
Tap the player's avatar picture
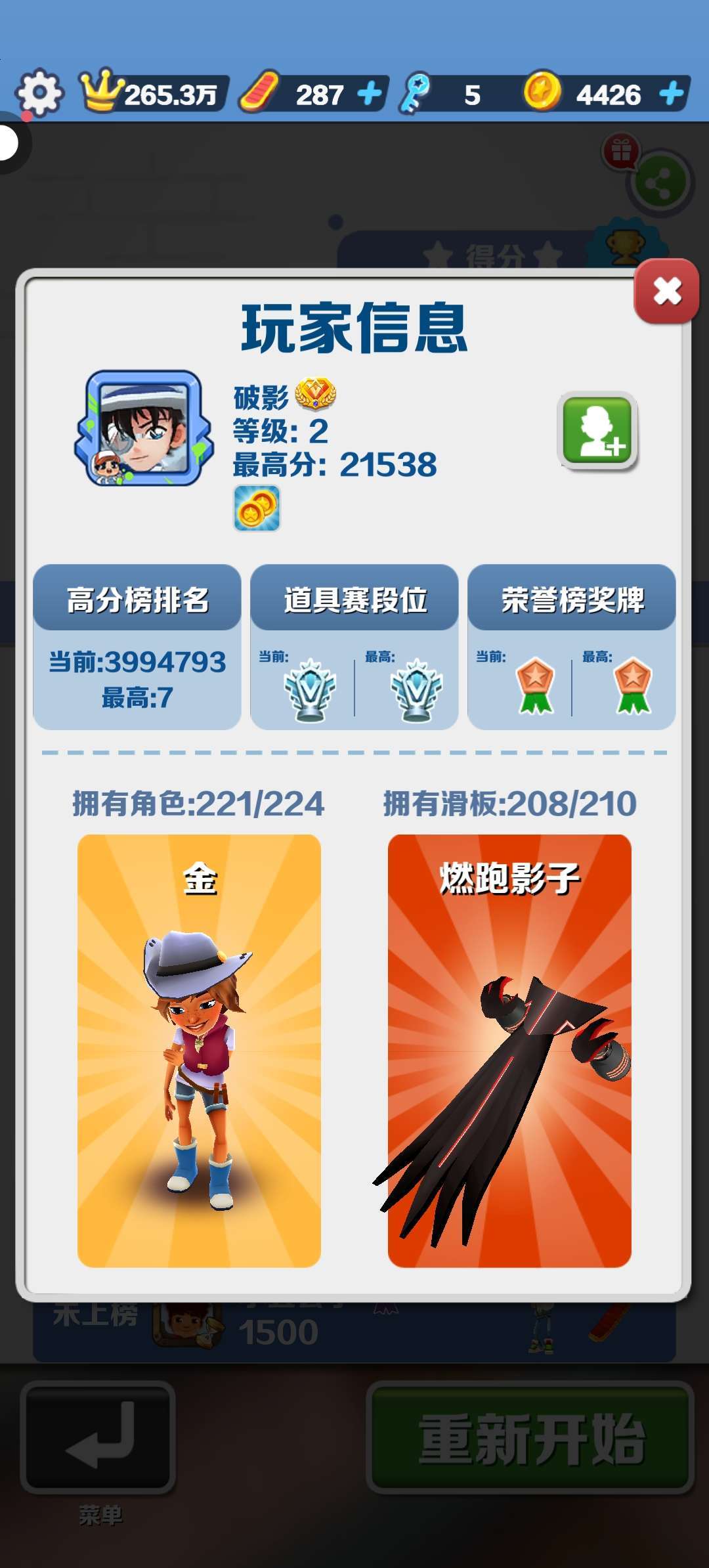pyautogui.click(x=144, y=429)
